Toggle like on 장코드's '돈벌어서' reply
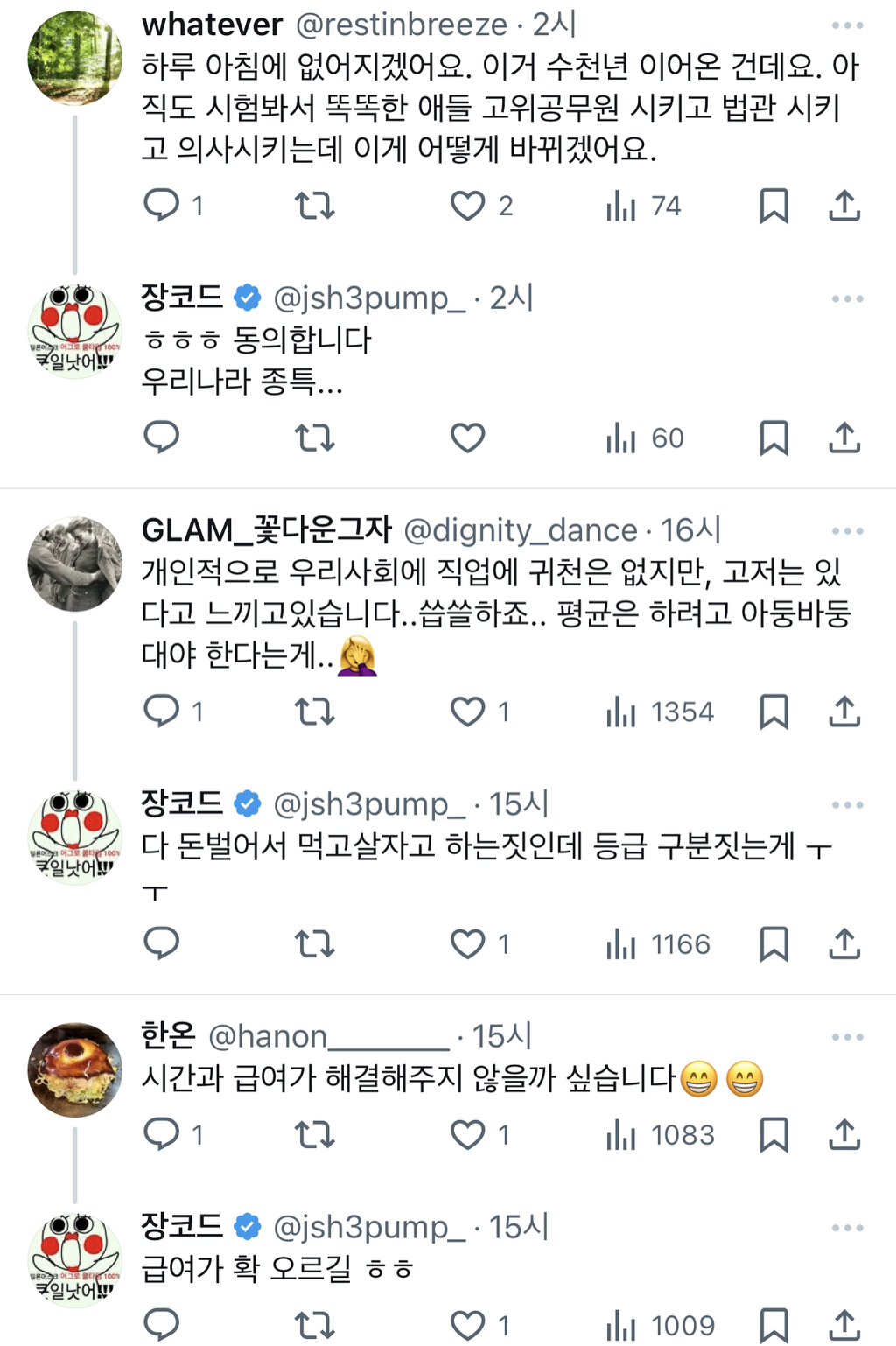Screen dimensions: 896x1346 tap(467, 944)
